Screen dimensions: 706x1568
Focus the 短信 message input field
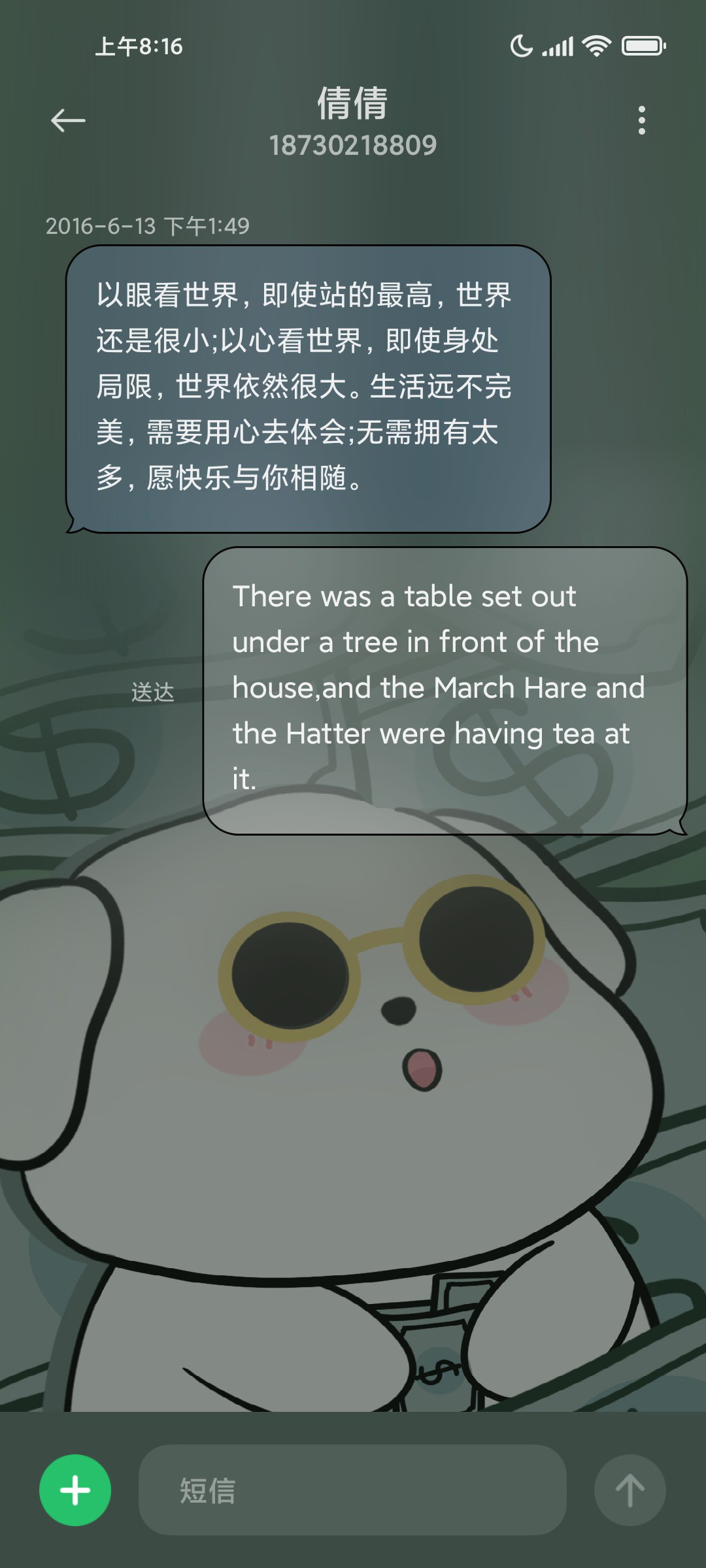click(x=352, y=1490)
